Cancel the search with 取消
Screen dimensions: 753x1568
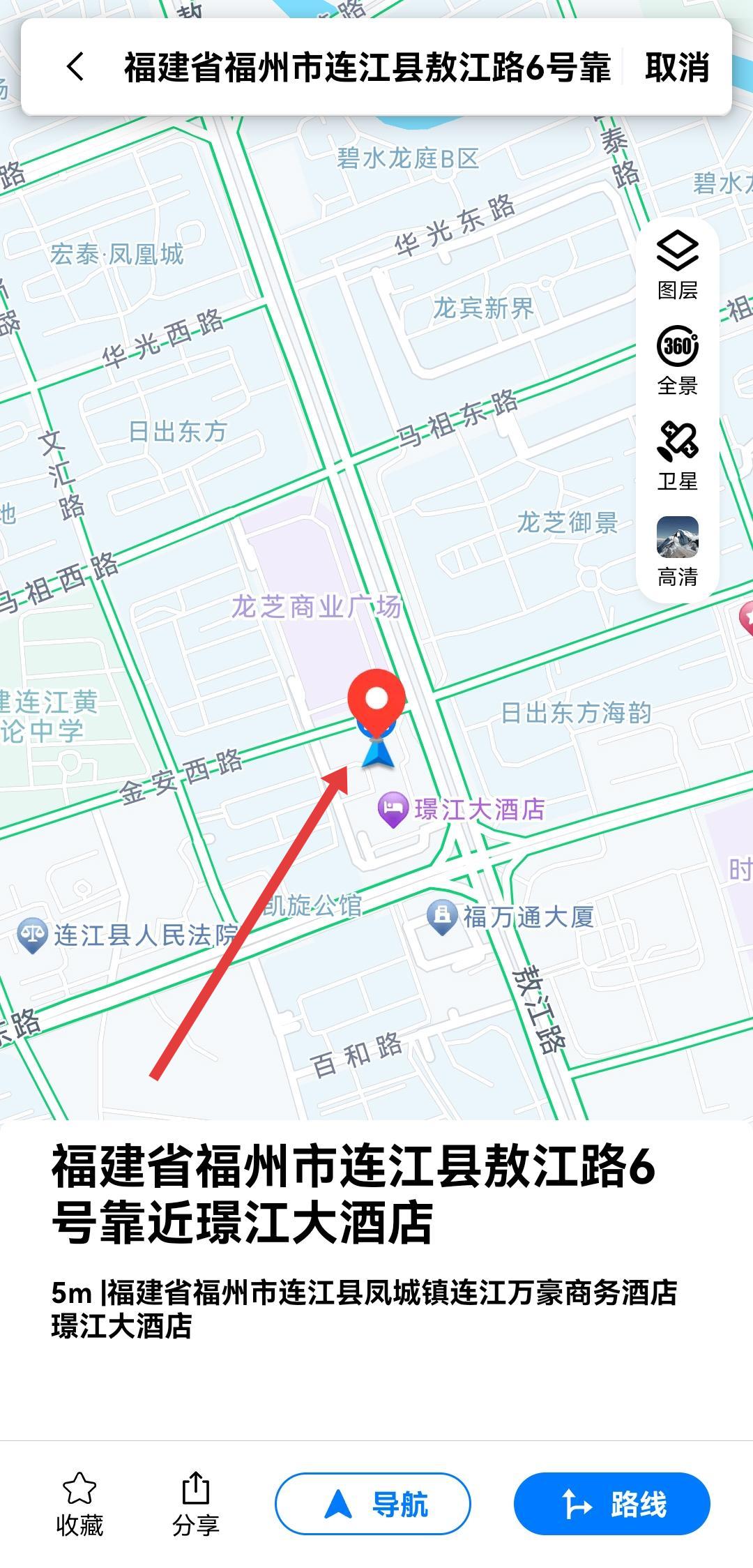pos(676,67)
